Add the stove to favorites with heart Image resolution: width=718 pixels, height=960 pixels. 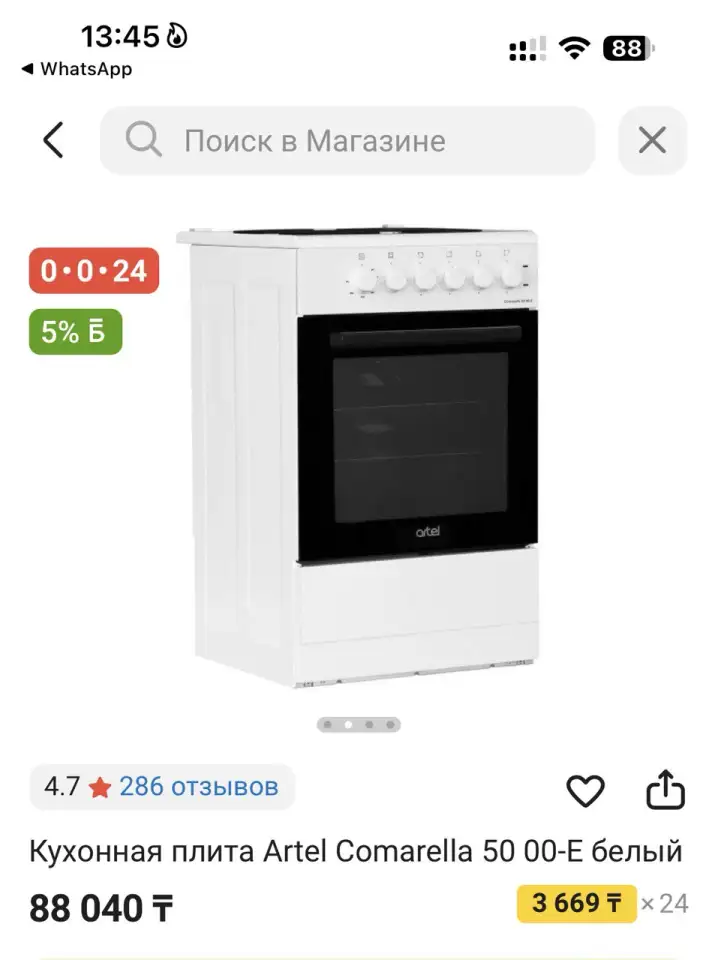tap(585, 791)
